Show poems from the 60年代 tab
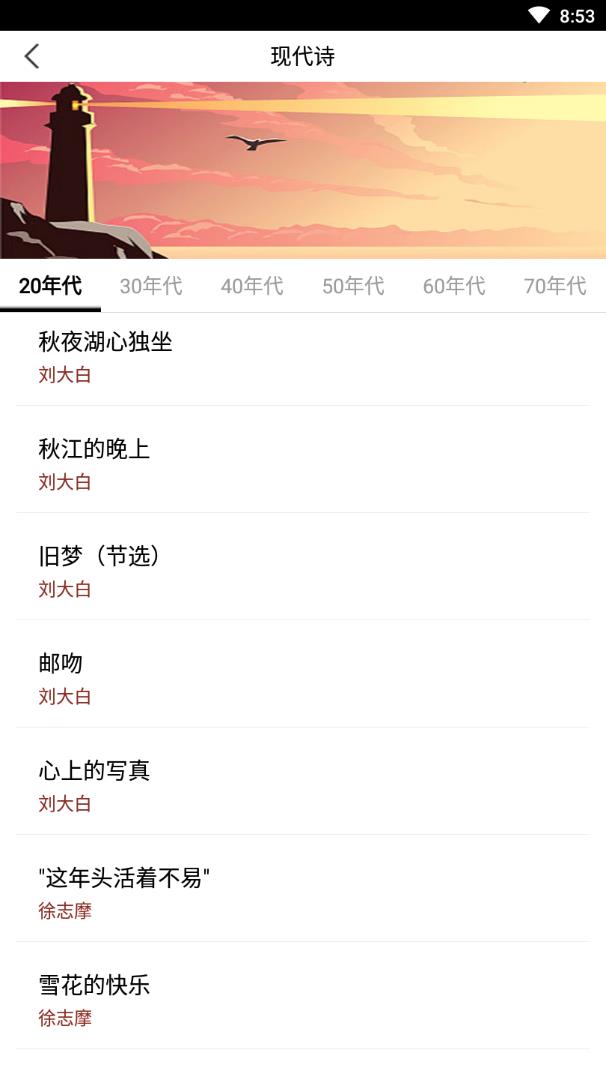This screenshot has width=606, height=1080. [454, 285]
